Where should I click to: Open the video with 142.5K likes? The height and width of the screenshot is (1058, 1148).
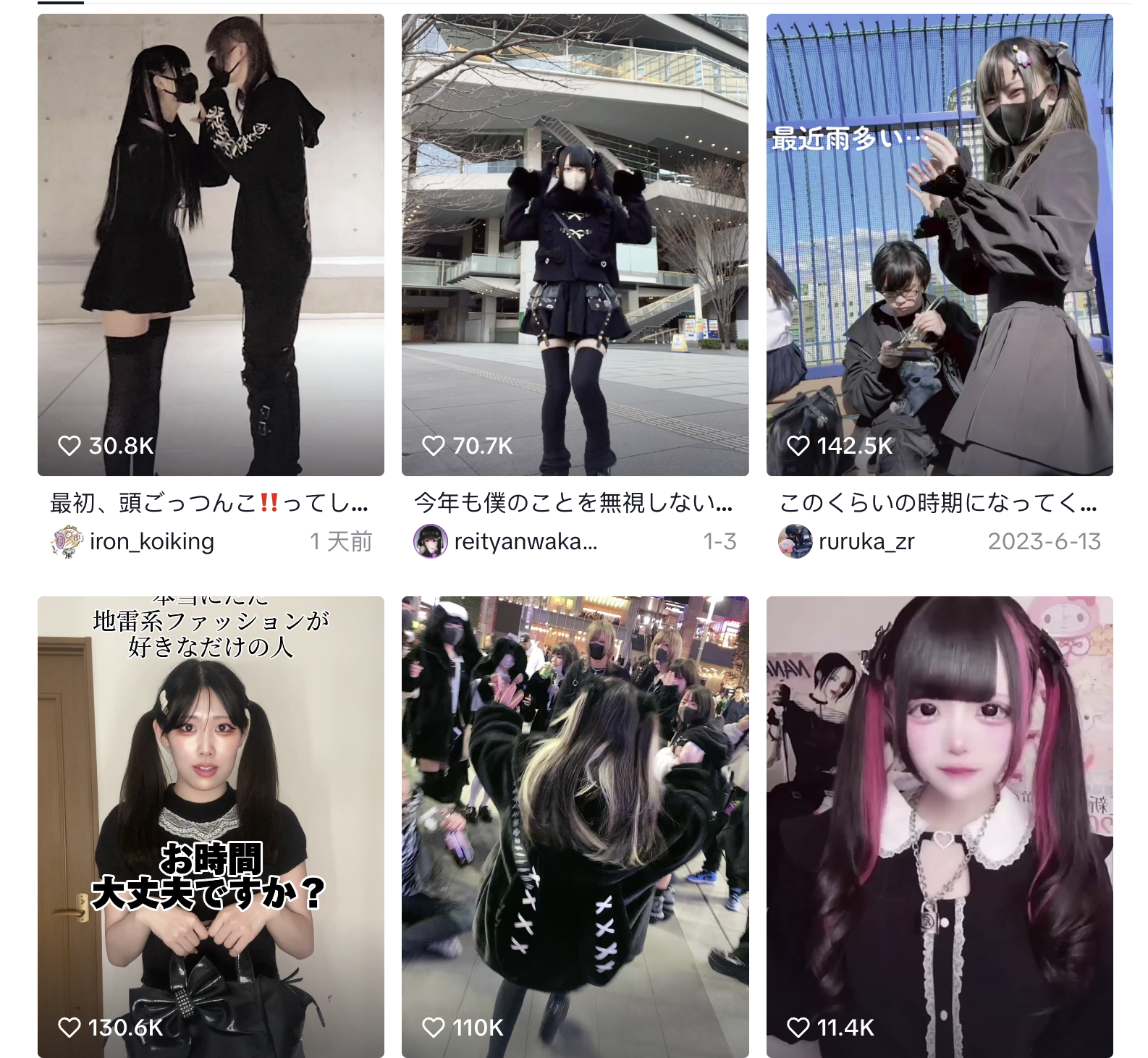click(x=939, y=245)
